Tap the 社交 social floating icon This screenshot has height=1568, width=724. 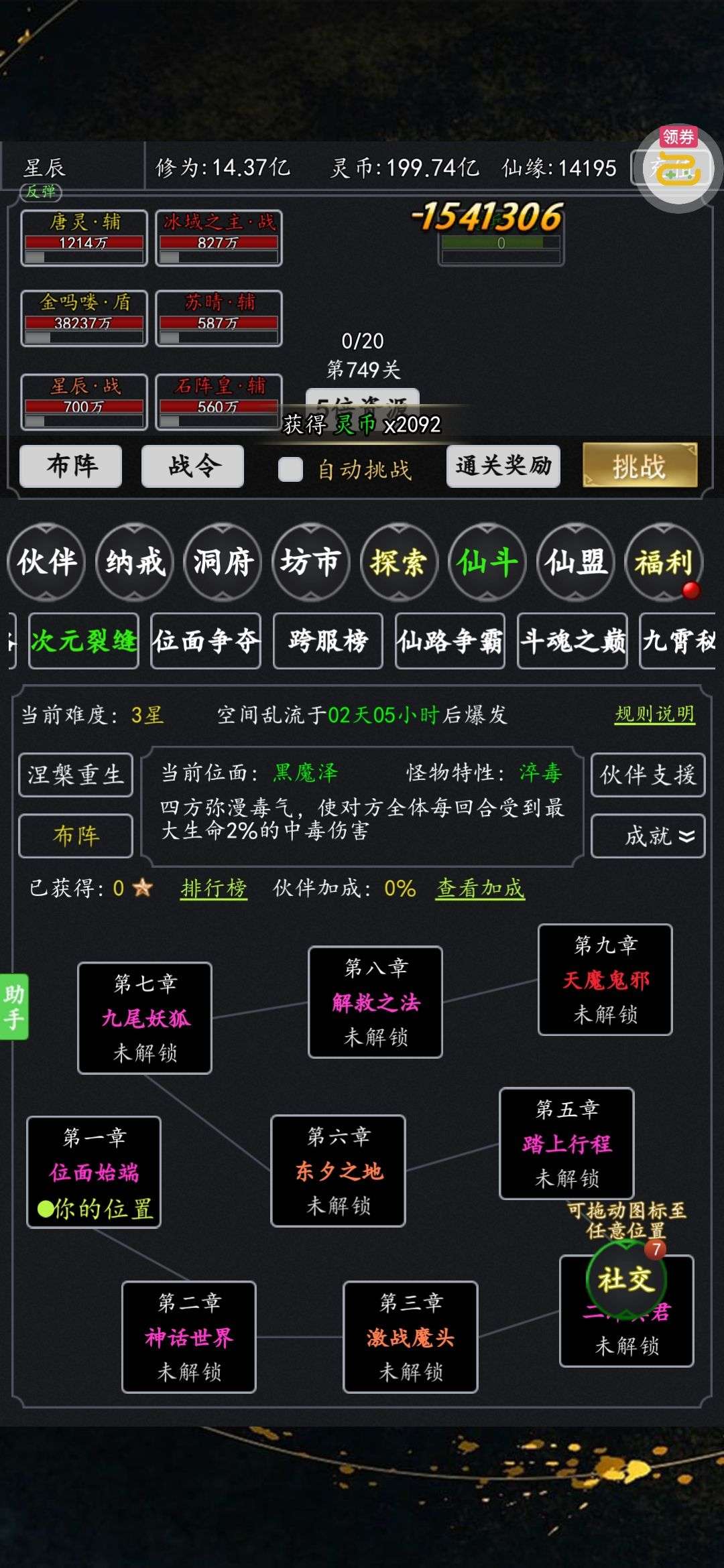click(x=626, y=1279)
